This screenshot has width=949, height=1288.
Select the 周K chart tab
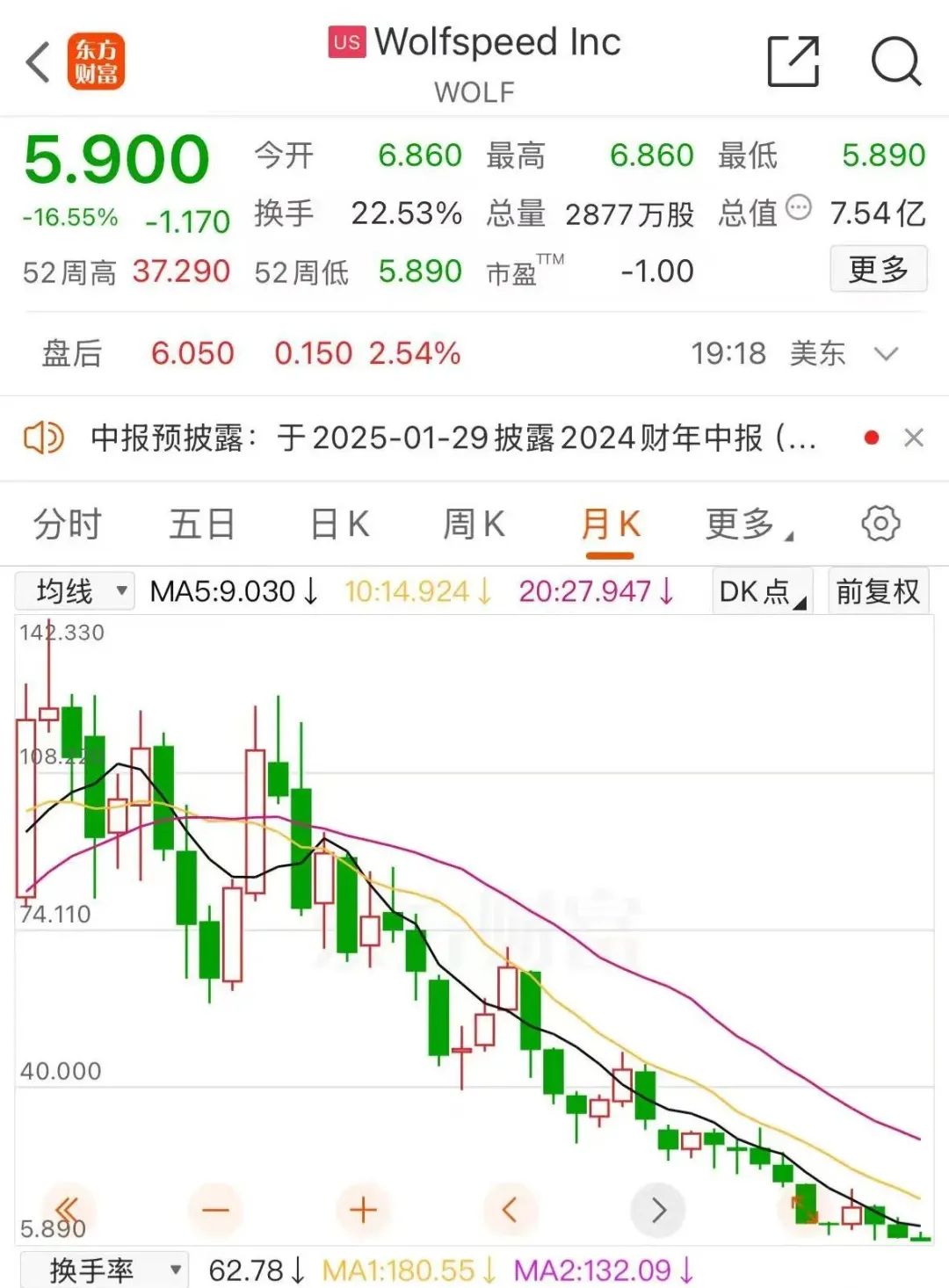click(x=474, y=525)
